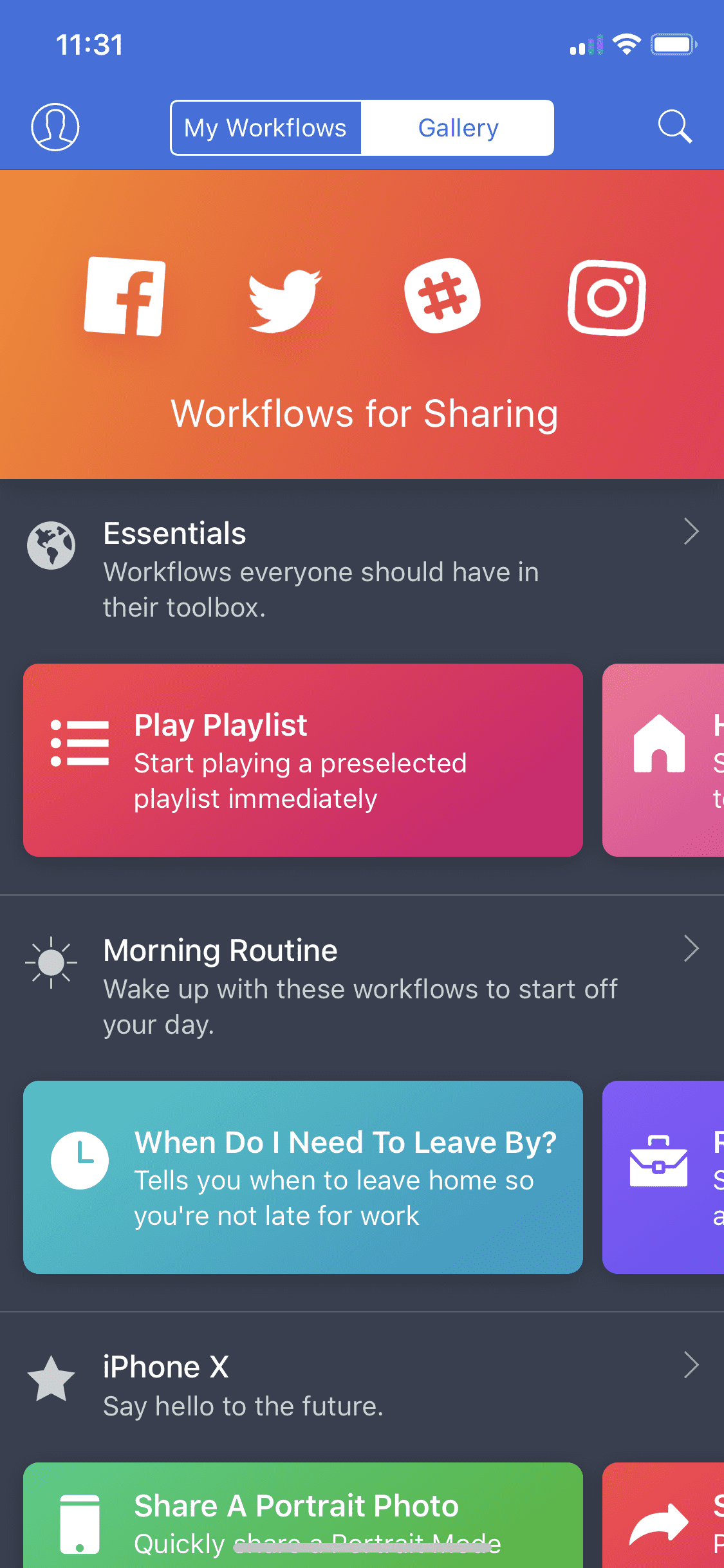Open Workflows for Sharing banner
This screenshot has width=724, height=1568.
362,324
